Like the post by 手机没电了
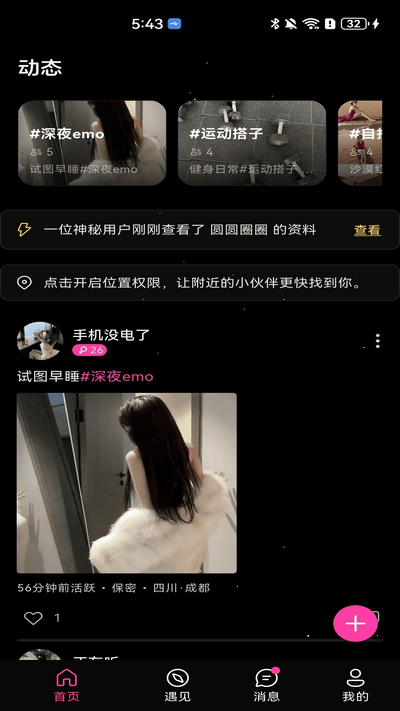 (x=33, y=618)
